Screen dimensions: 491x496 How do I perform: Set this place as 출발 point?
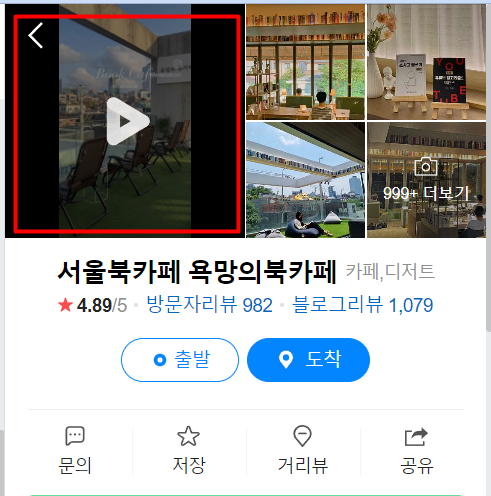(180, 360)
